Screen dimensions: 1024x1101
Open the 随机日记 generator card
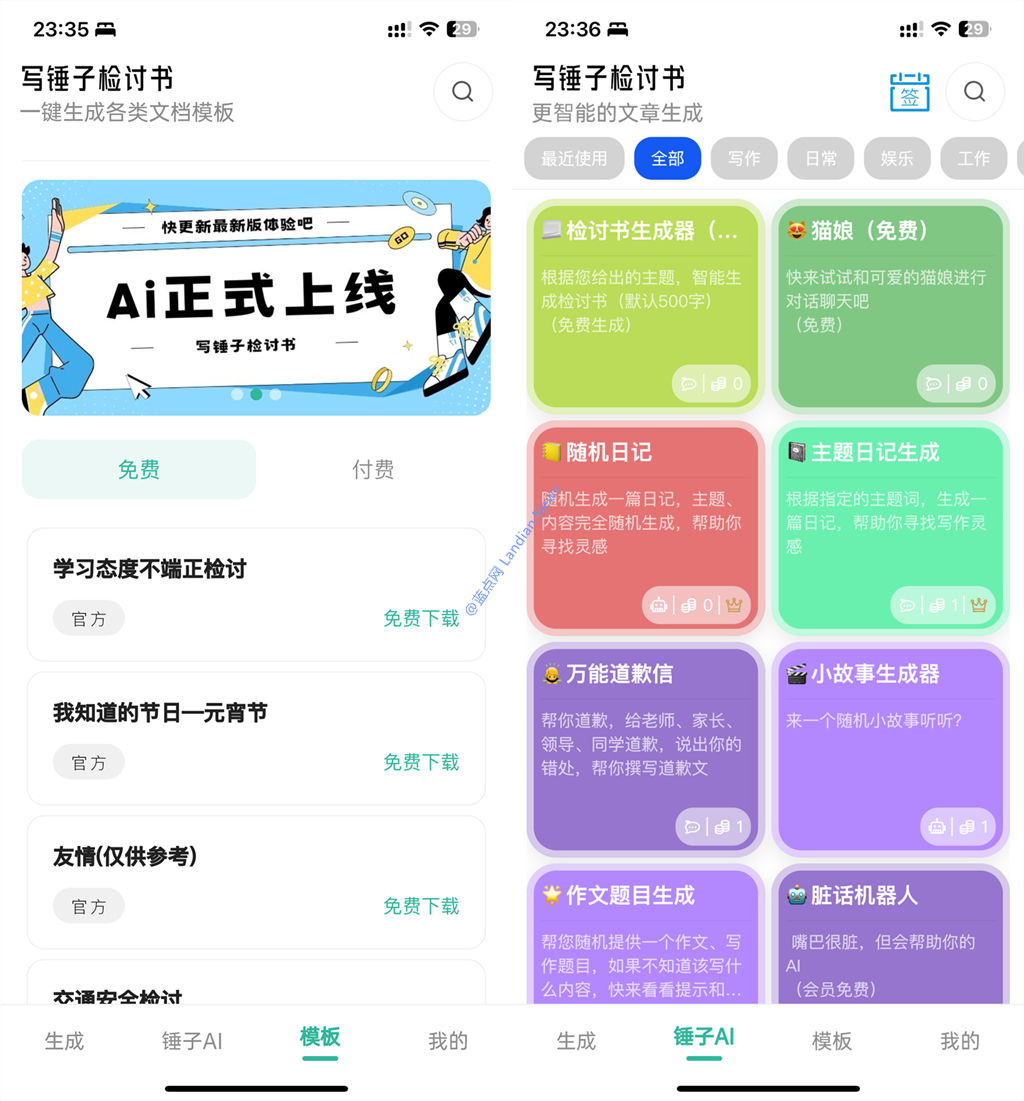click(x=646, y=527)
